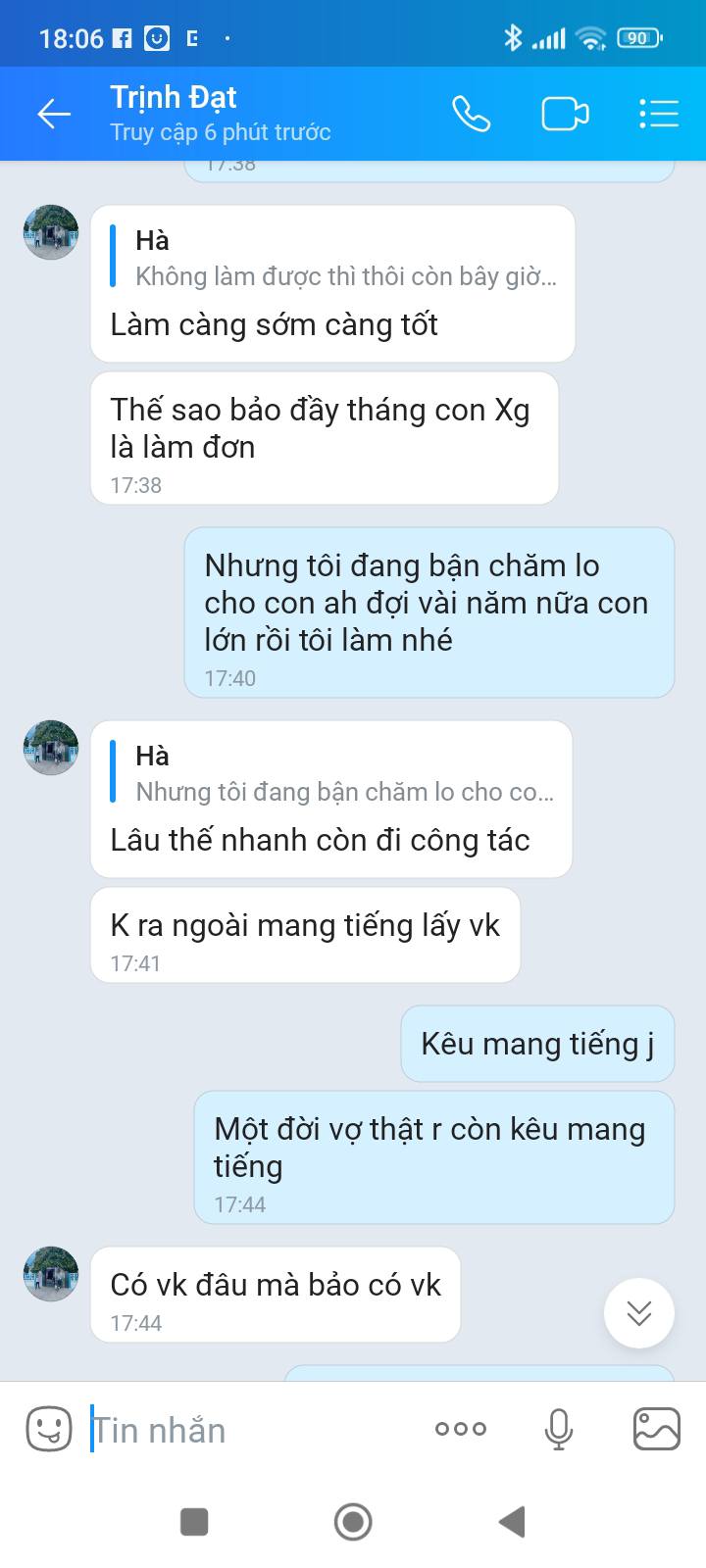The width and height of the screenshot is (706, 1568).
Task: Tap the system home button
Action: point(353,1522)
